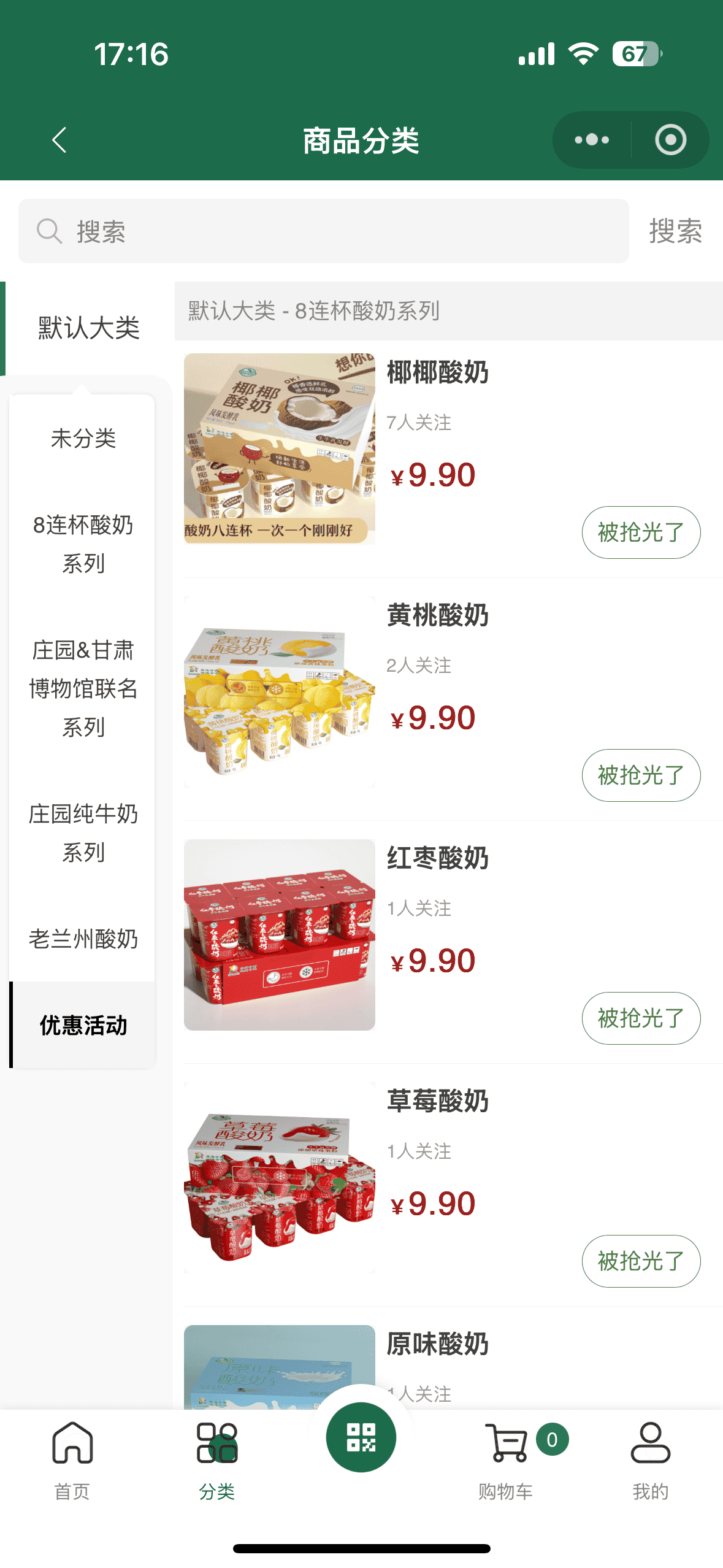Open the 购物车 tab
Viewport: 723px width, 1568px height.
(x=506, y=1460)
